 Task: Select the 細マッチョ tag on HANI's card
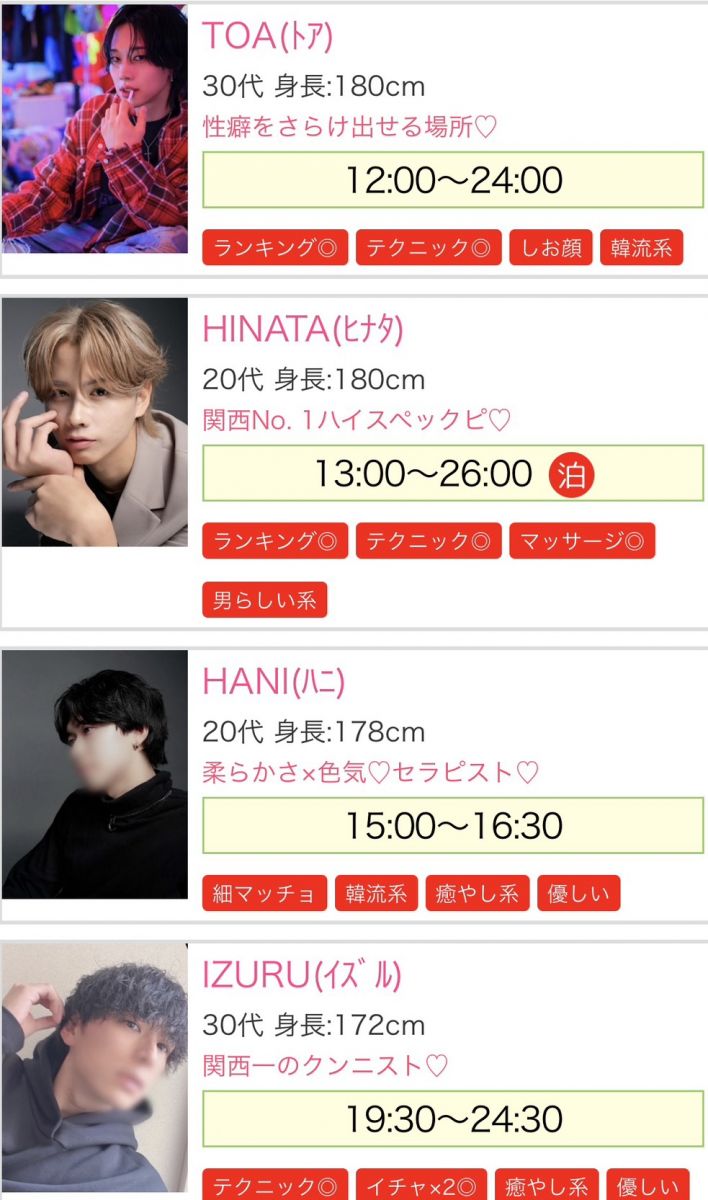pyautogui.click(x=264, y=893)
